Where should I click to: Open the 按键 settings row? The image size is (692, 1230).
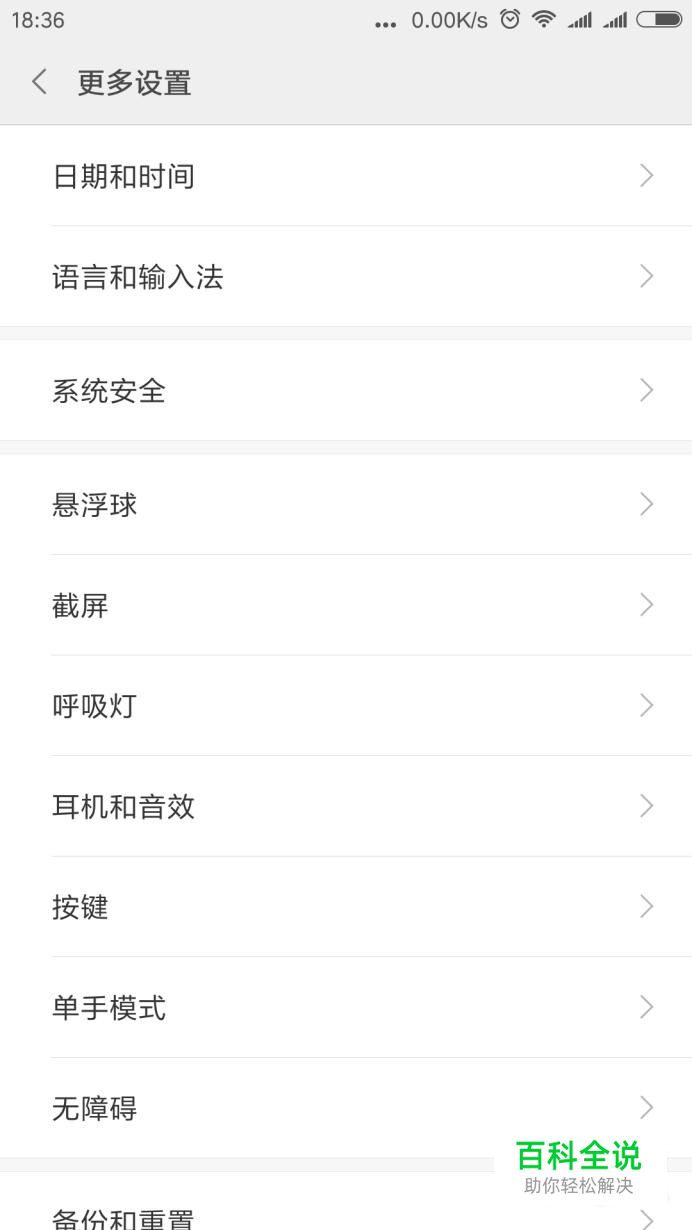tap(345, 907)
